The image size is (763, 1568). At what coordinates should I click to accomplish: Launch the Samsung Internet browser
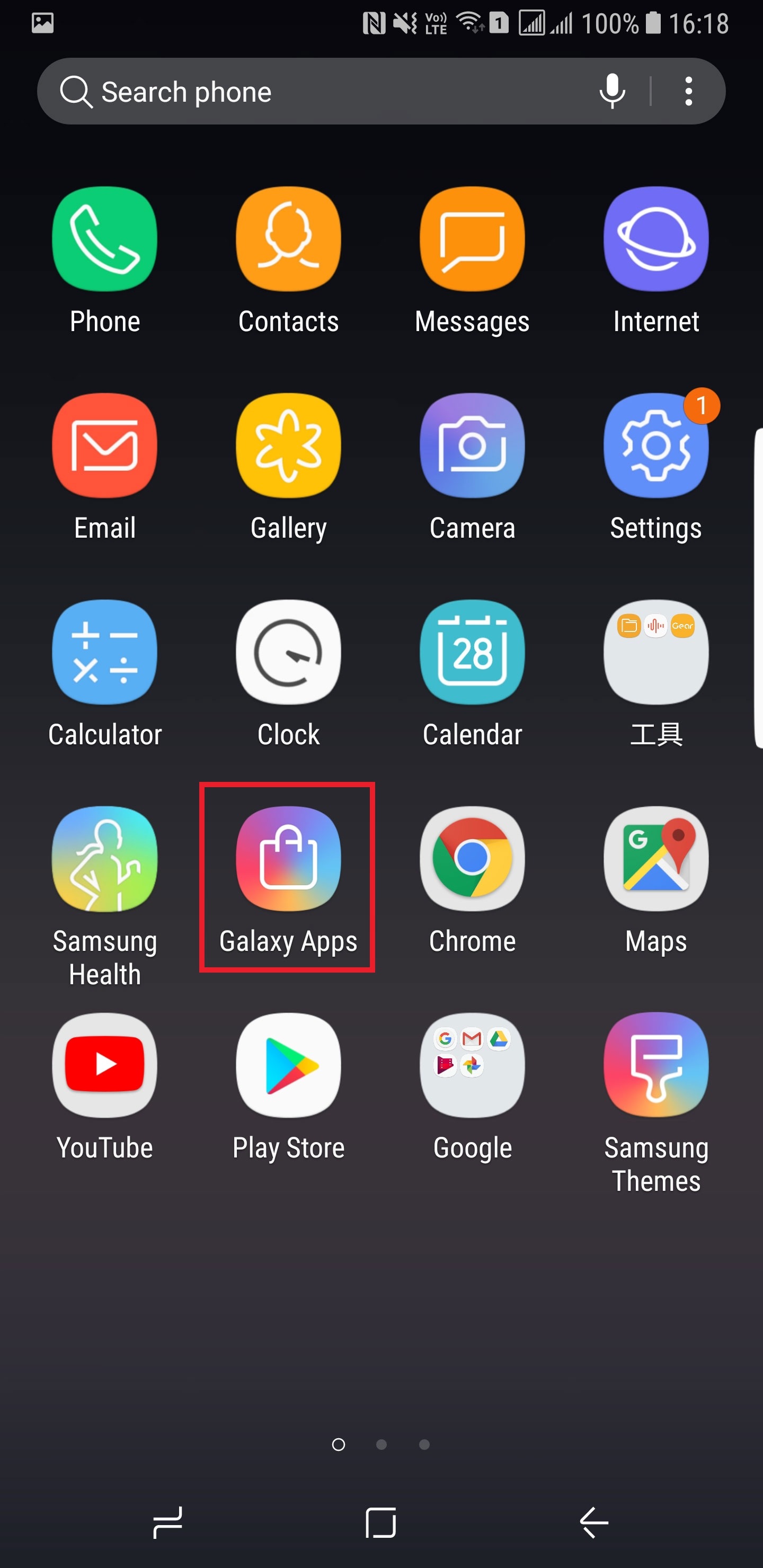656,239
